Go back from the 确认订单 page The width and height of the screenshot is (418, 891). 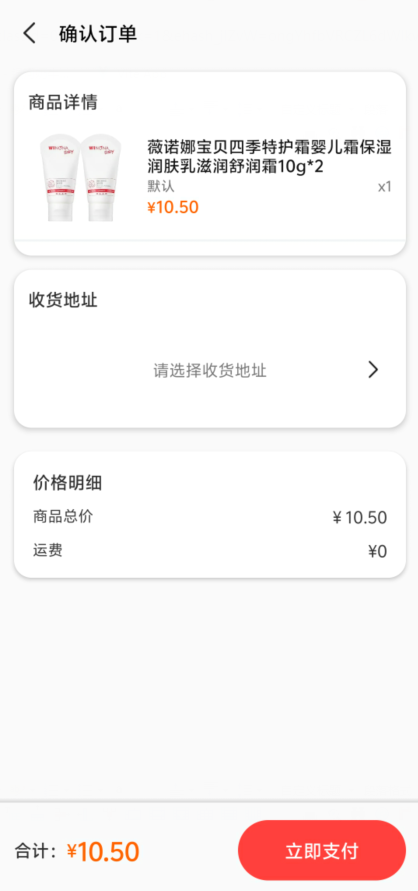(30, 34)
